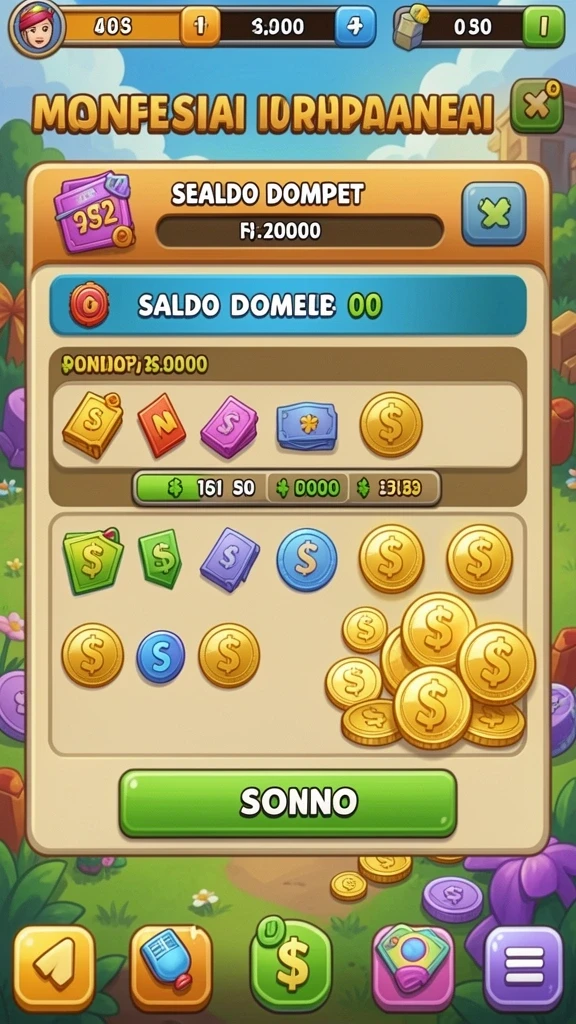Tap the green SONNO button
The height and width of the screenshot is (1024, 576).
click(x=287, y=803)
